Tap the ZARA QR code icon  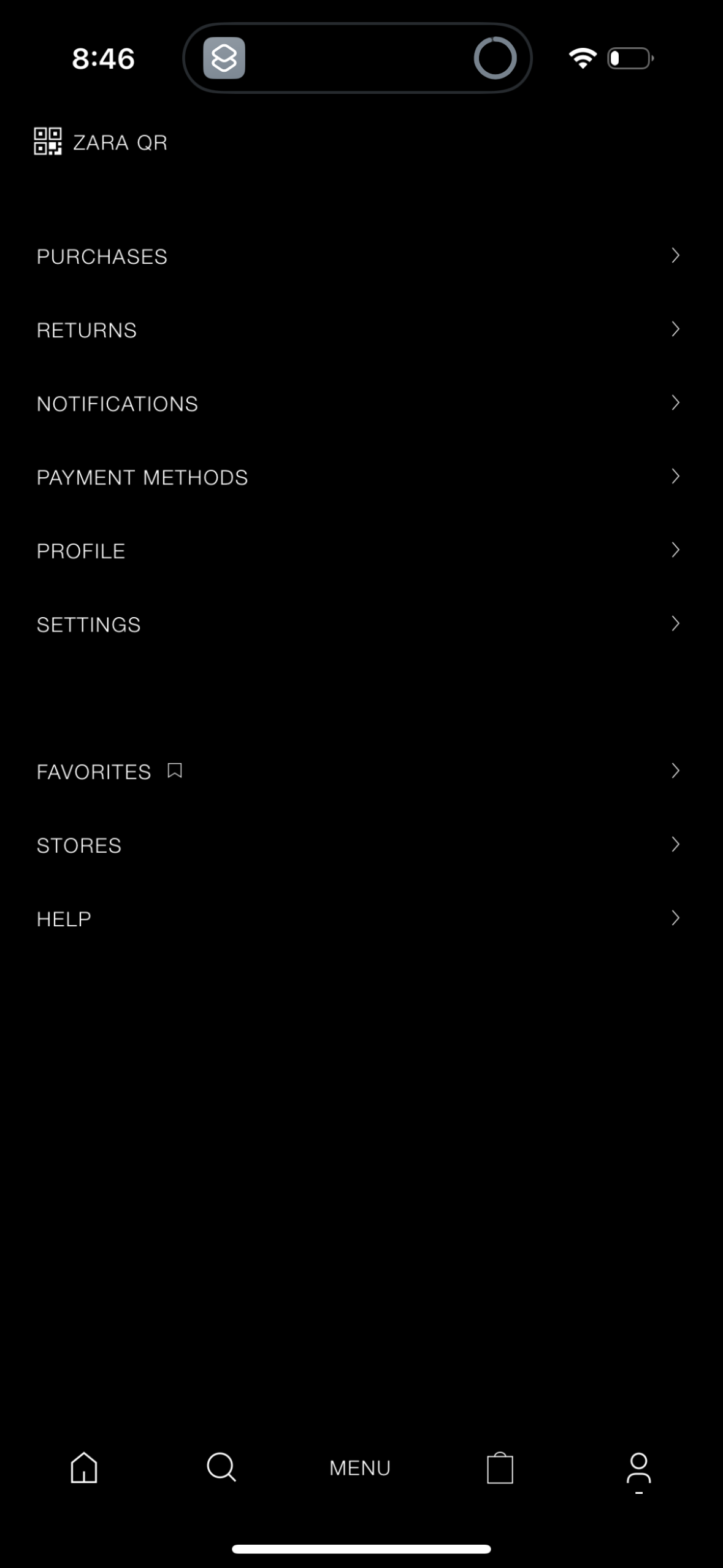[49, 142]
